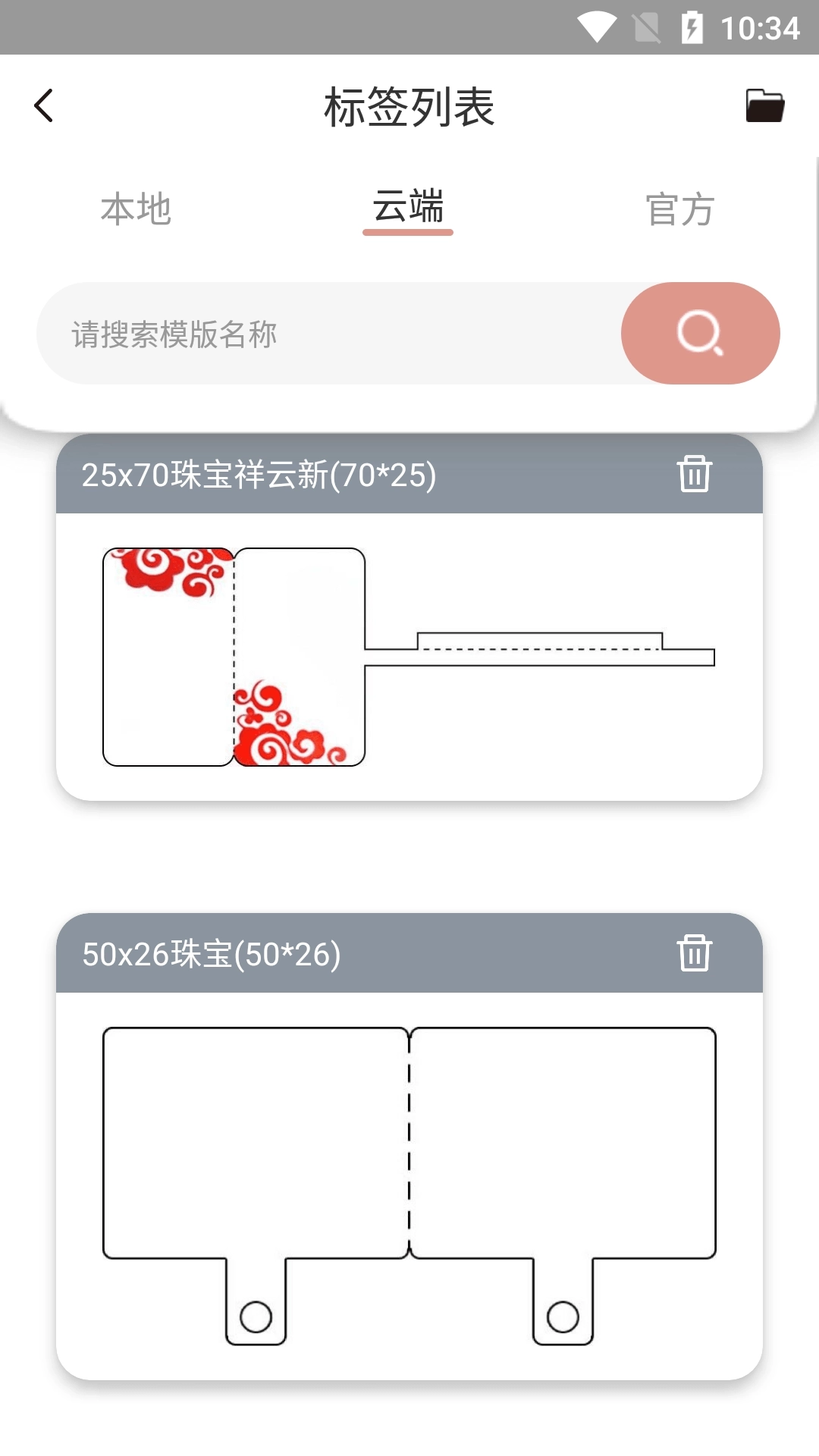
Task: Tap the 标签列表 title
Action: [x=409, y=106]
